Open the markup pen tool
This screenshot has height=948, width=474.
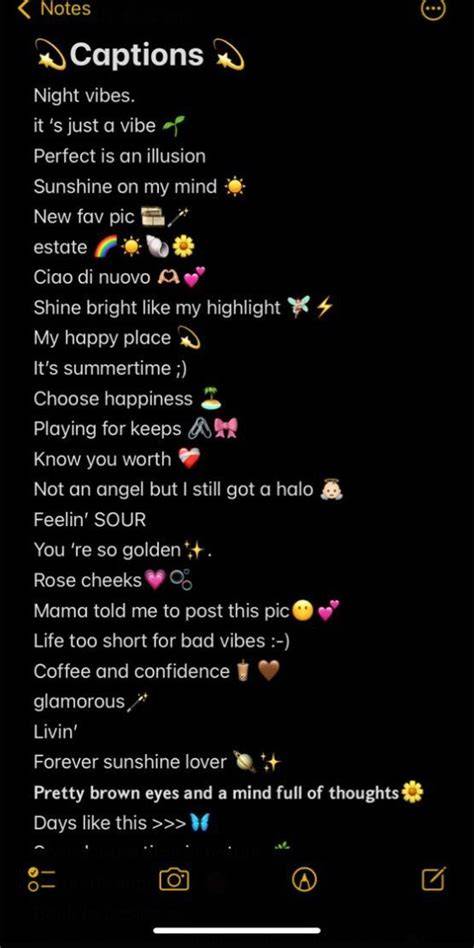tap(304, 879)
